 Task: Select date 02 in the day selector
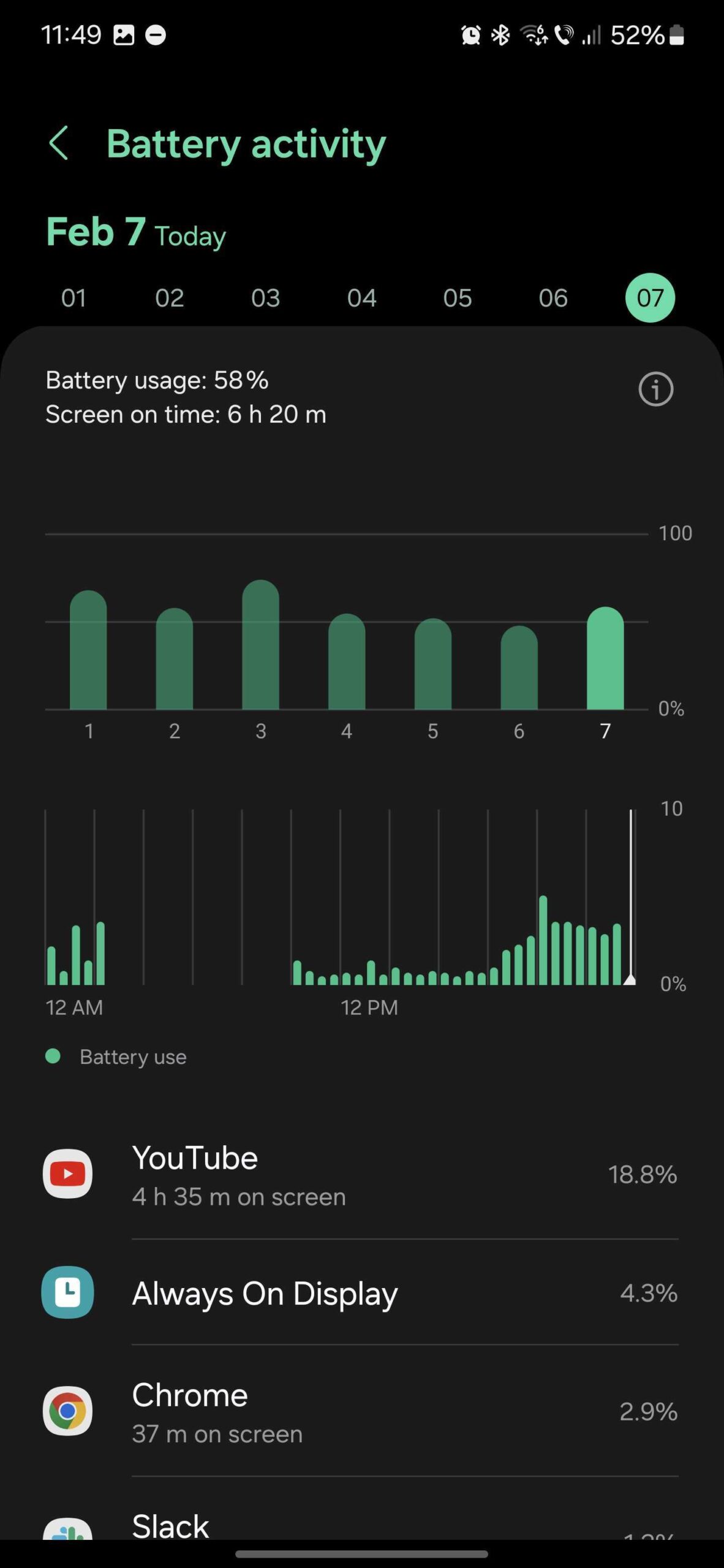point(170,298)
